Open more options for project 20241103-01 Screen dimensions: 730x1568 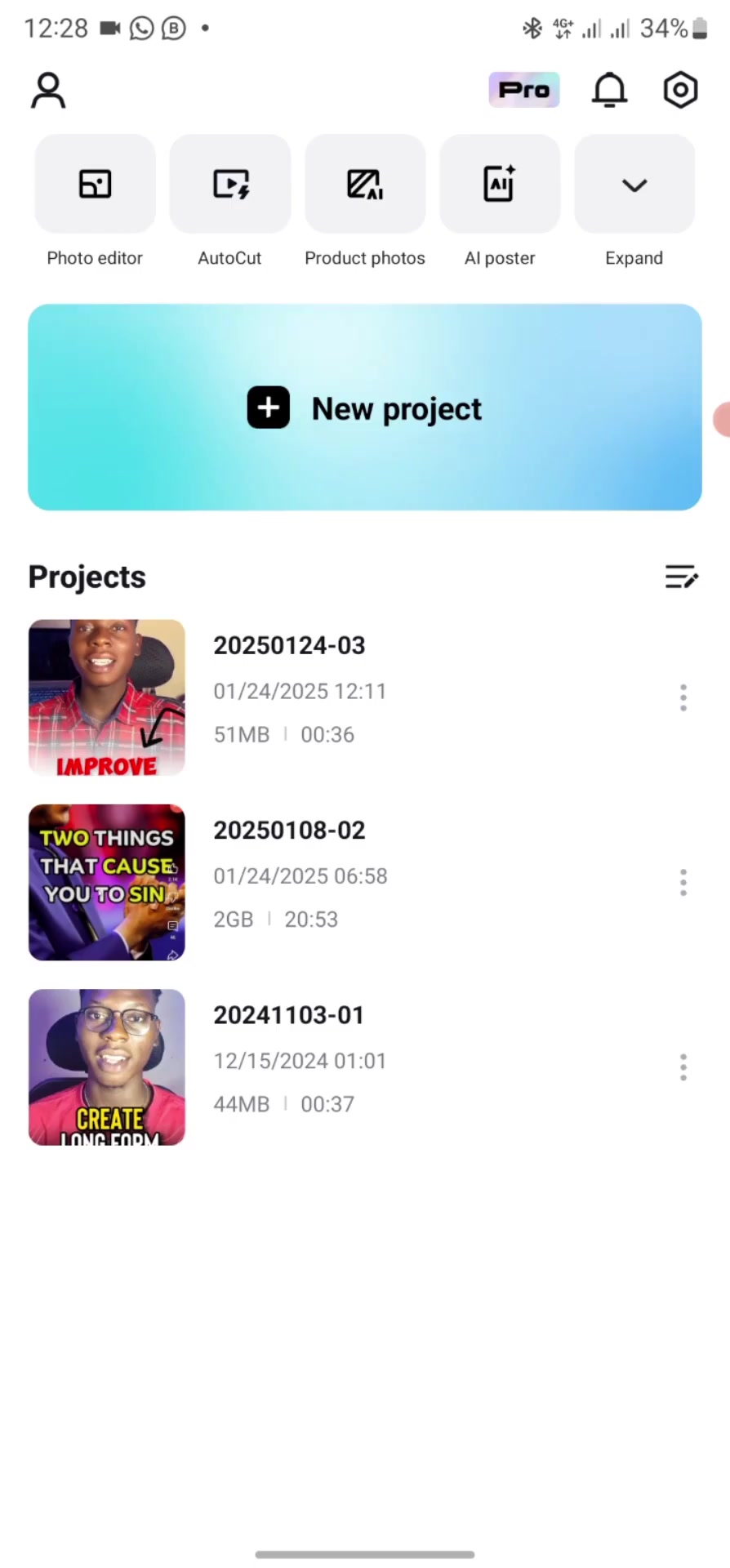tap(683, 1067)
